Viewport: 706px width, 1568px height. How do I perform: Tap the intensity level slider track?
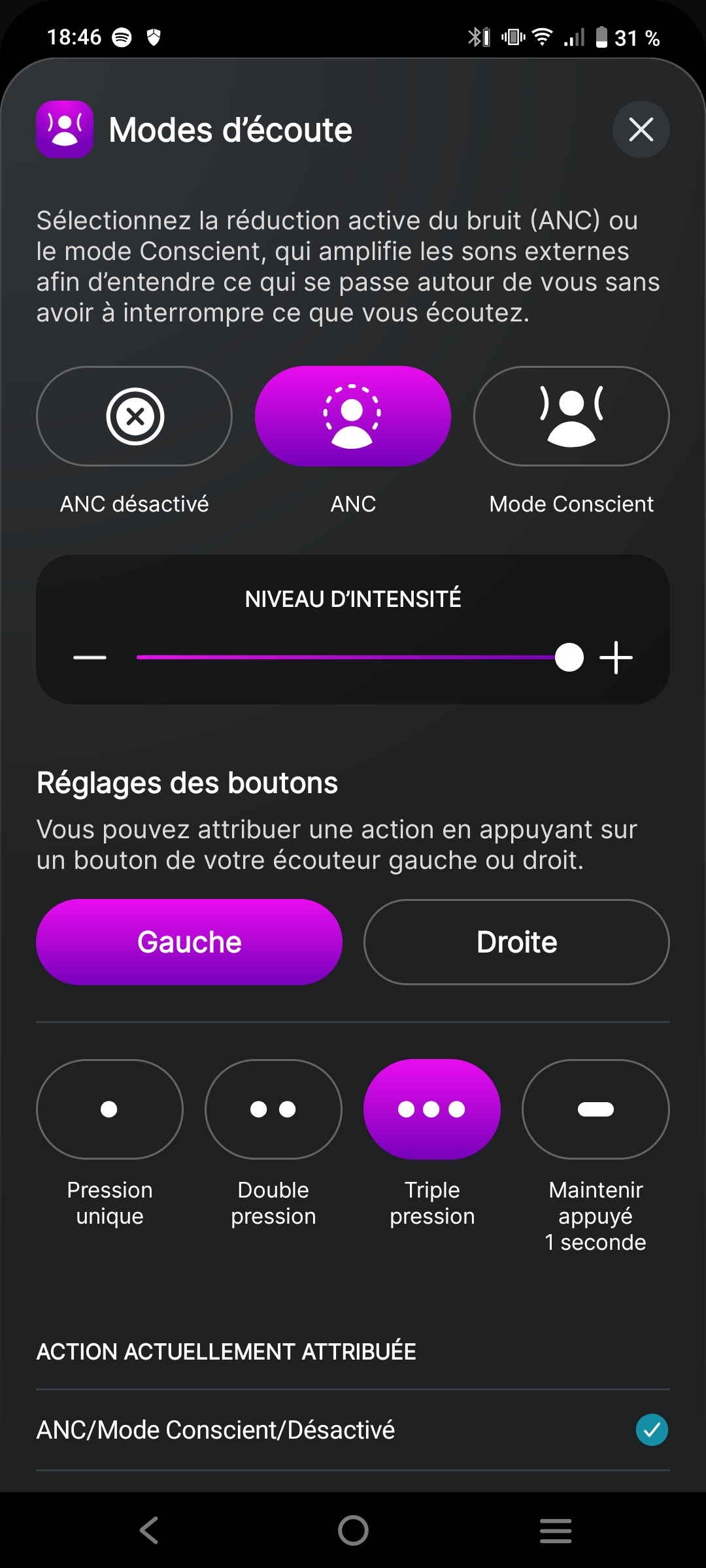[x=353, y=657]
